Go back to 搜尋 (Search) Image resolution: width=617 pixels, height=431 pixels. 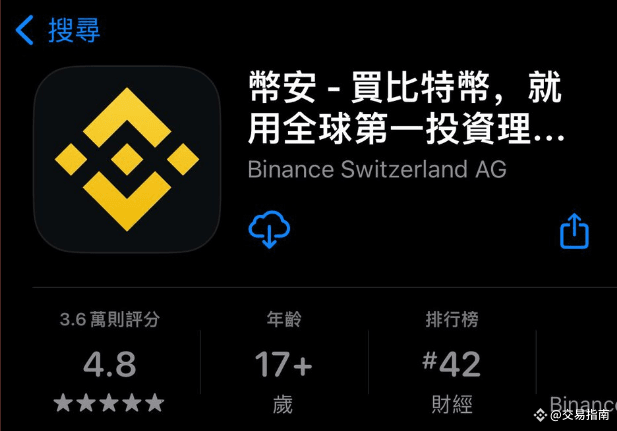(58, 29)
